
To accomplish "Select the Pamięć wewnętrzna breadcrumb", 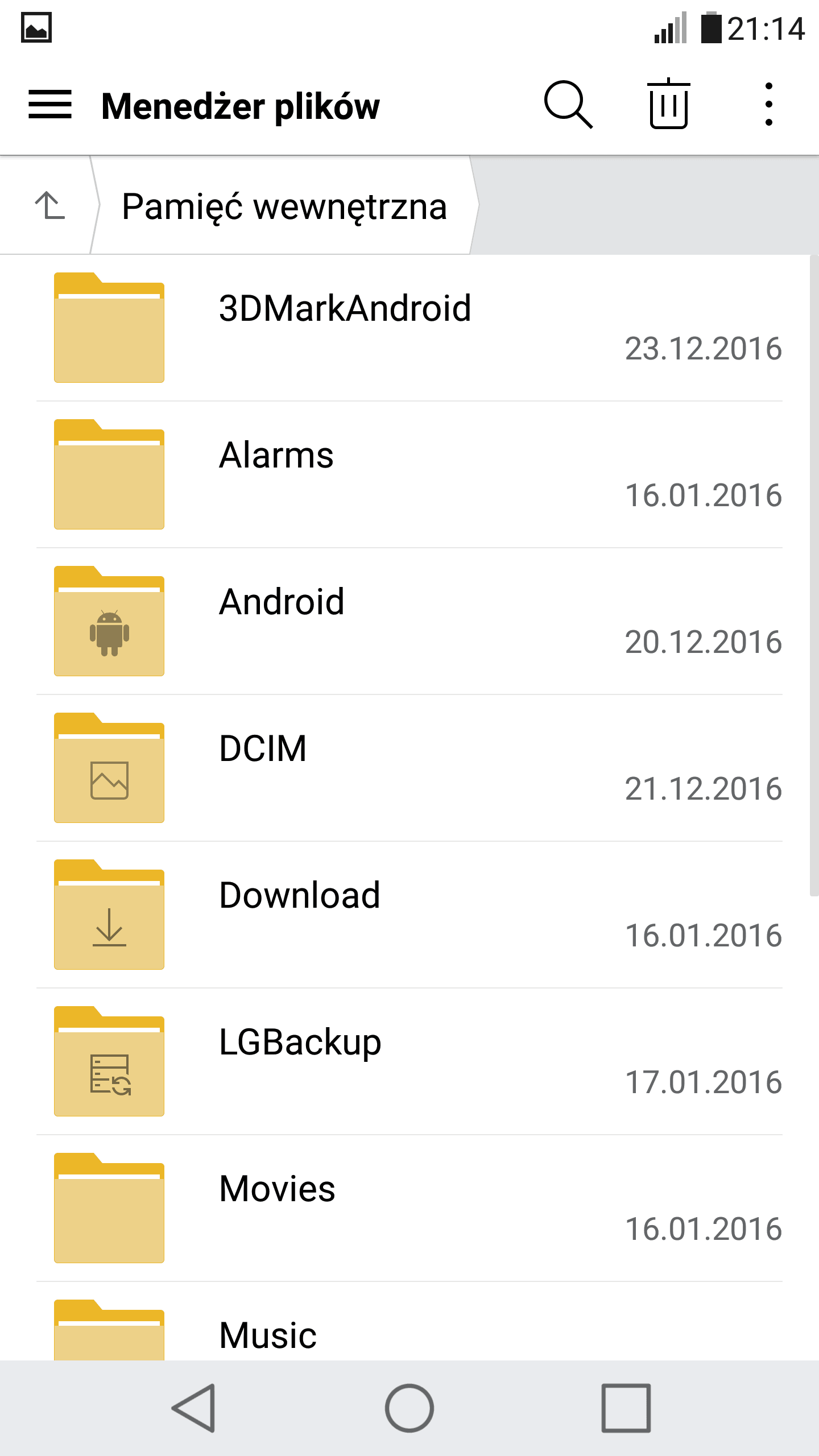I will pyautogui.click(x=284, y=206).
